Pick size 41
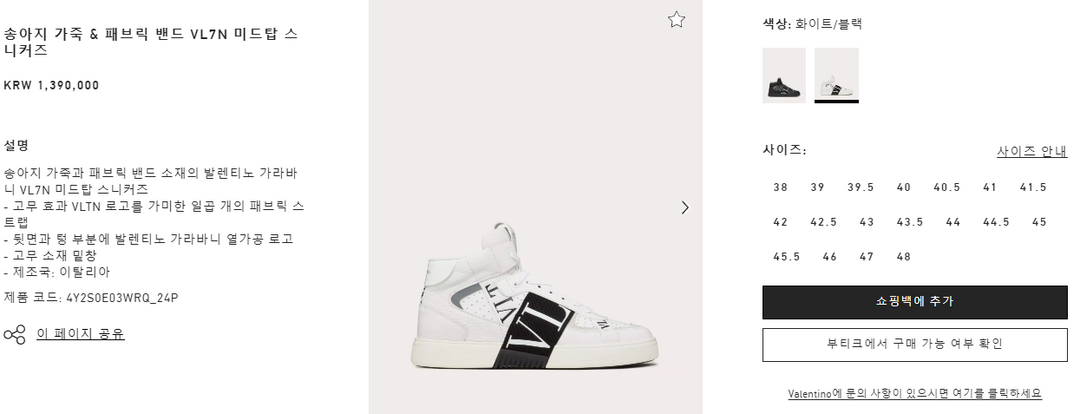The image size is (1080, 414). 990,188
